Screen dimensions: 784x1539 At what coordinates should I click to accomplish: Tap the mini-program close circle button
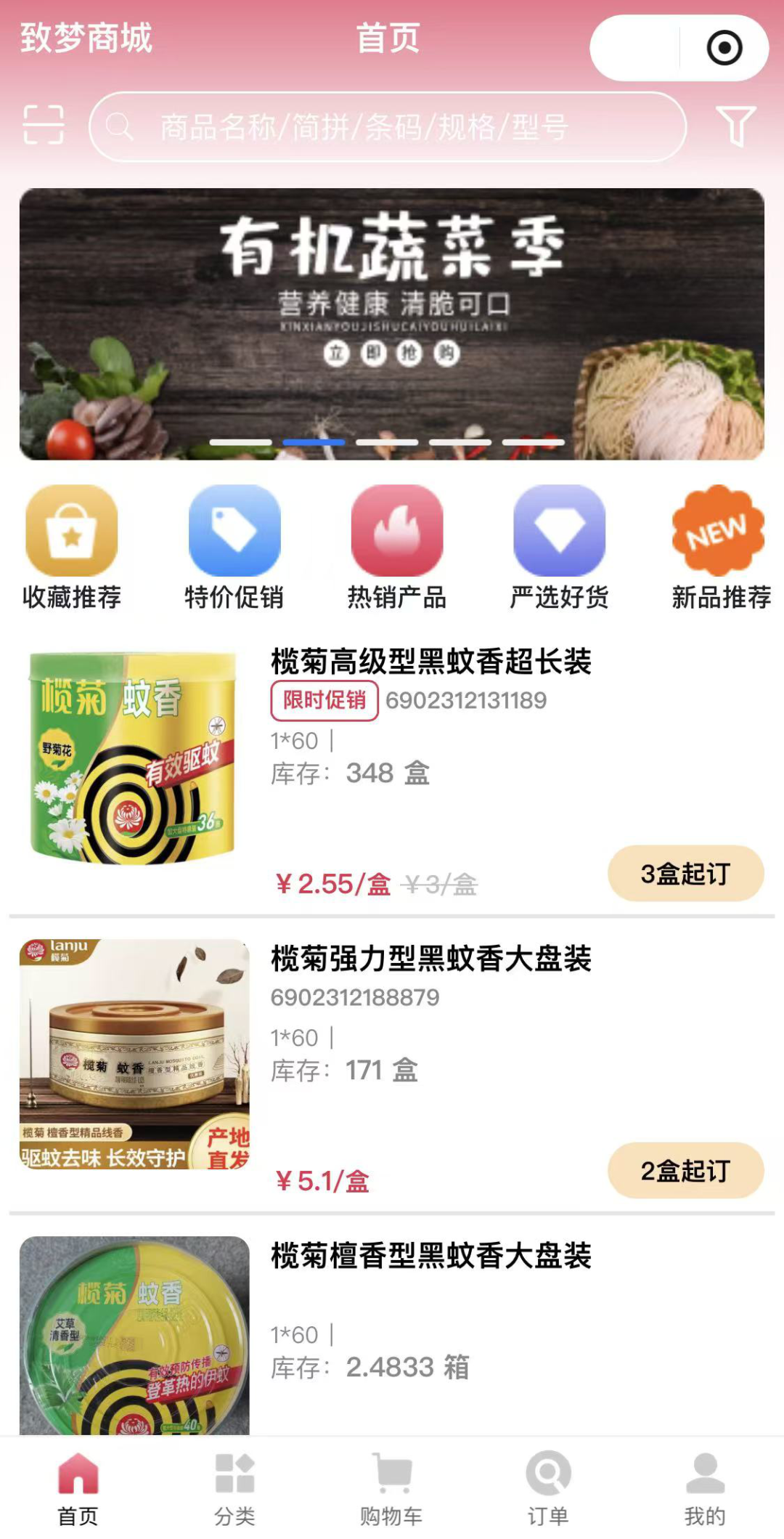click(724, 49)
